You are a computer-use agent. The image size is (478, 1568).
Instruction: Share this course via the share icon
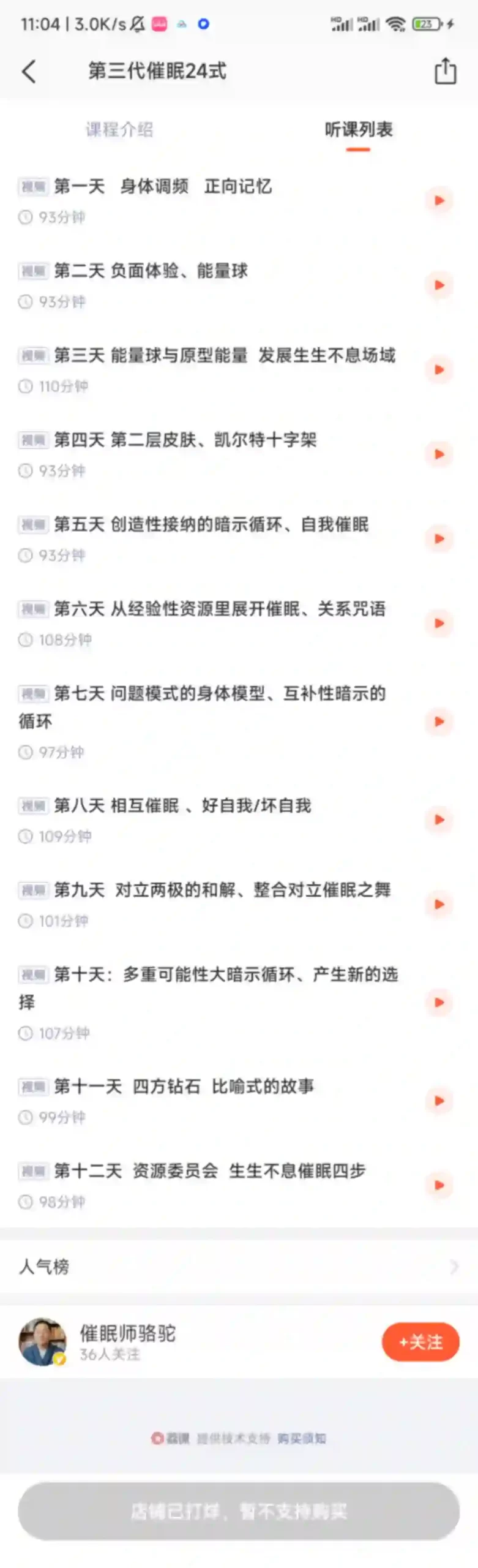tap(445, 71)
